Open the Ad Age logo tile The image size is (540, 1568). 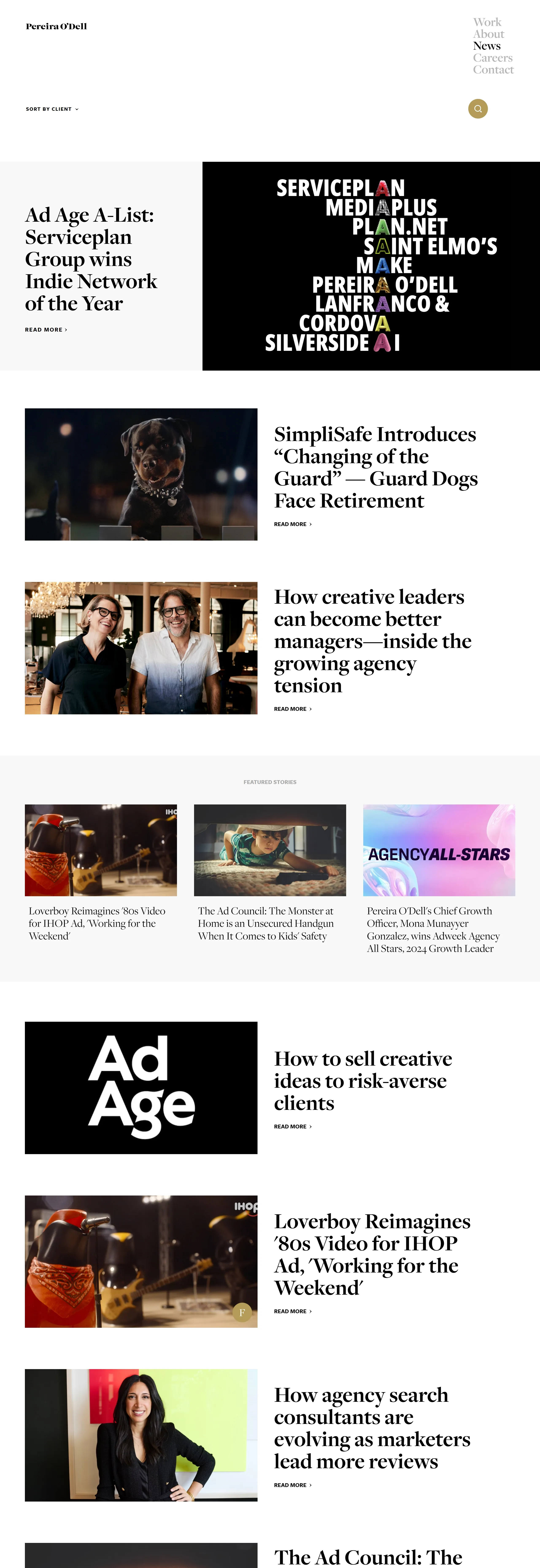(141, 1088)
